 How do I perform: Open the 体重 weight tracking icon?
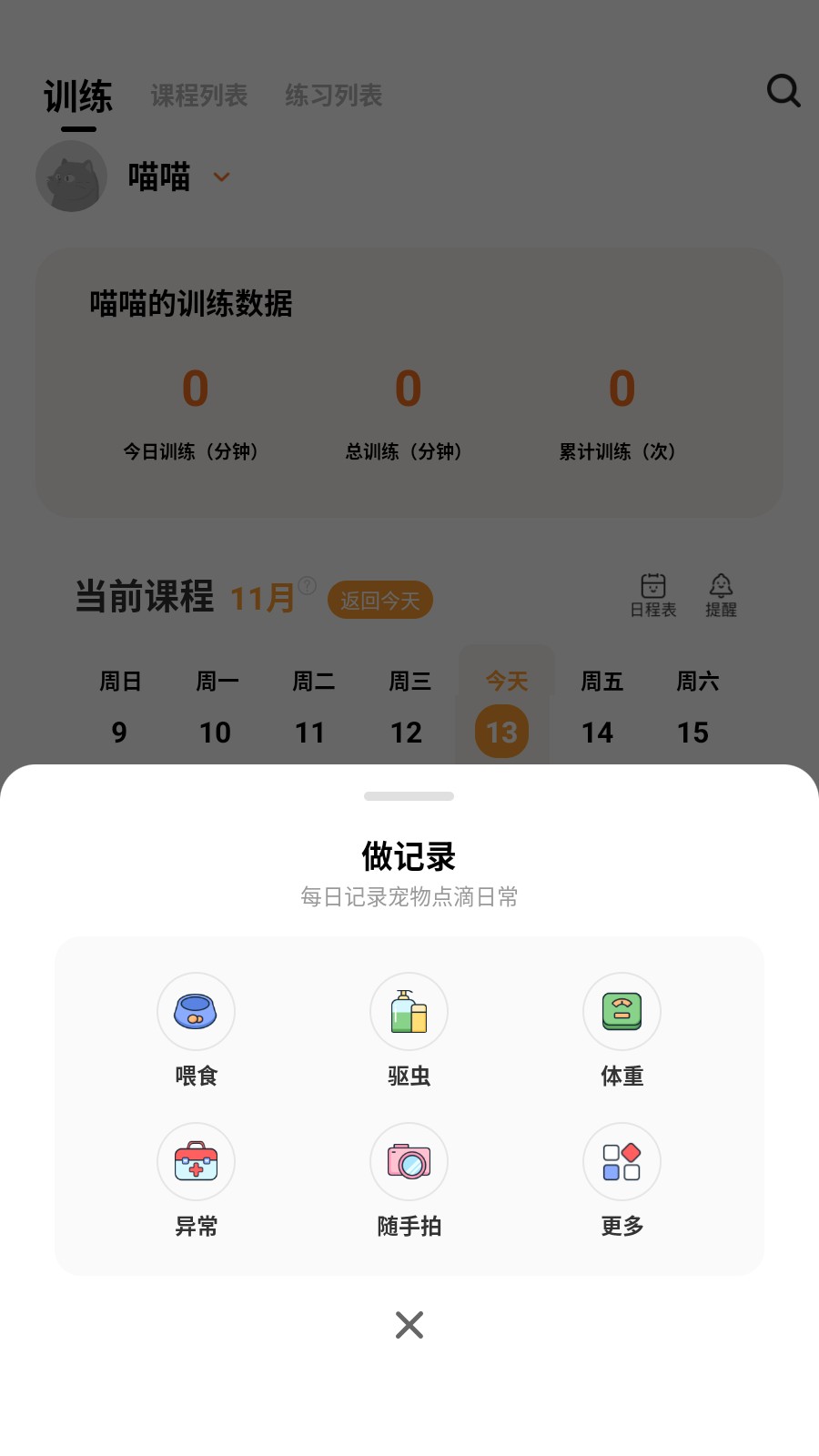(x=622, y=1011)
